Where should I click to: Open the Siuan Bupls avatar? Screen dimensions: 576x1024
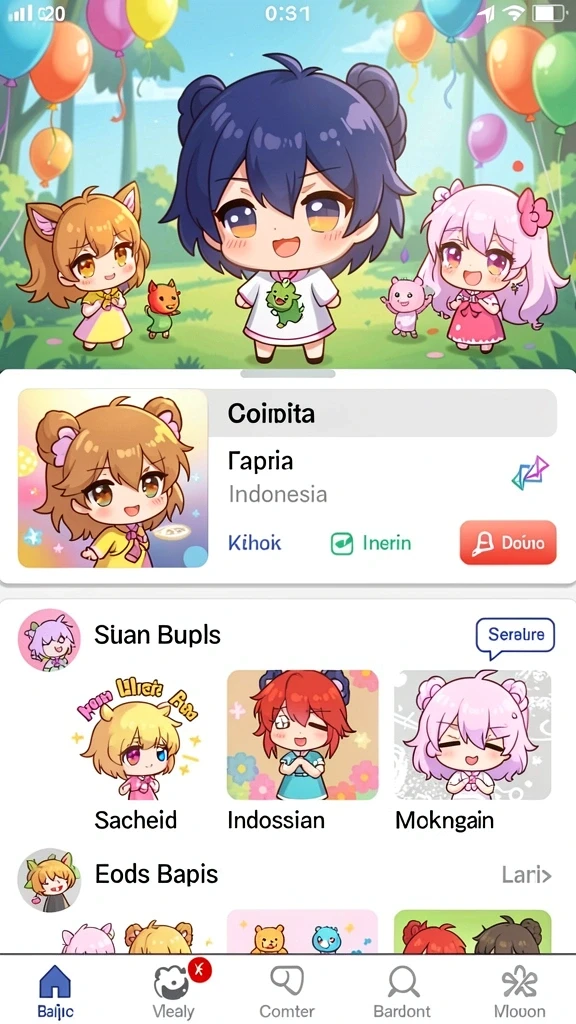49,639
